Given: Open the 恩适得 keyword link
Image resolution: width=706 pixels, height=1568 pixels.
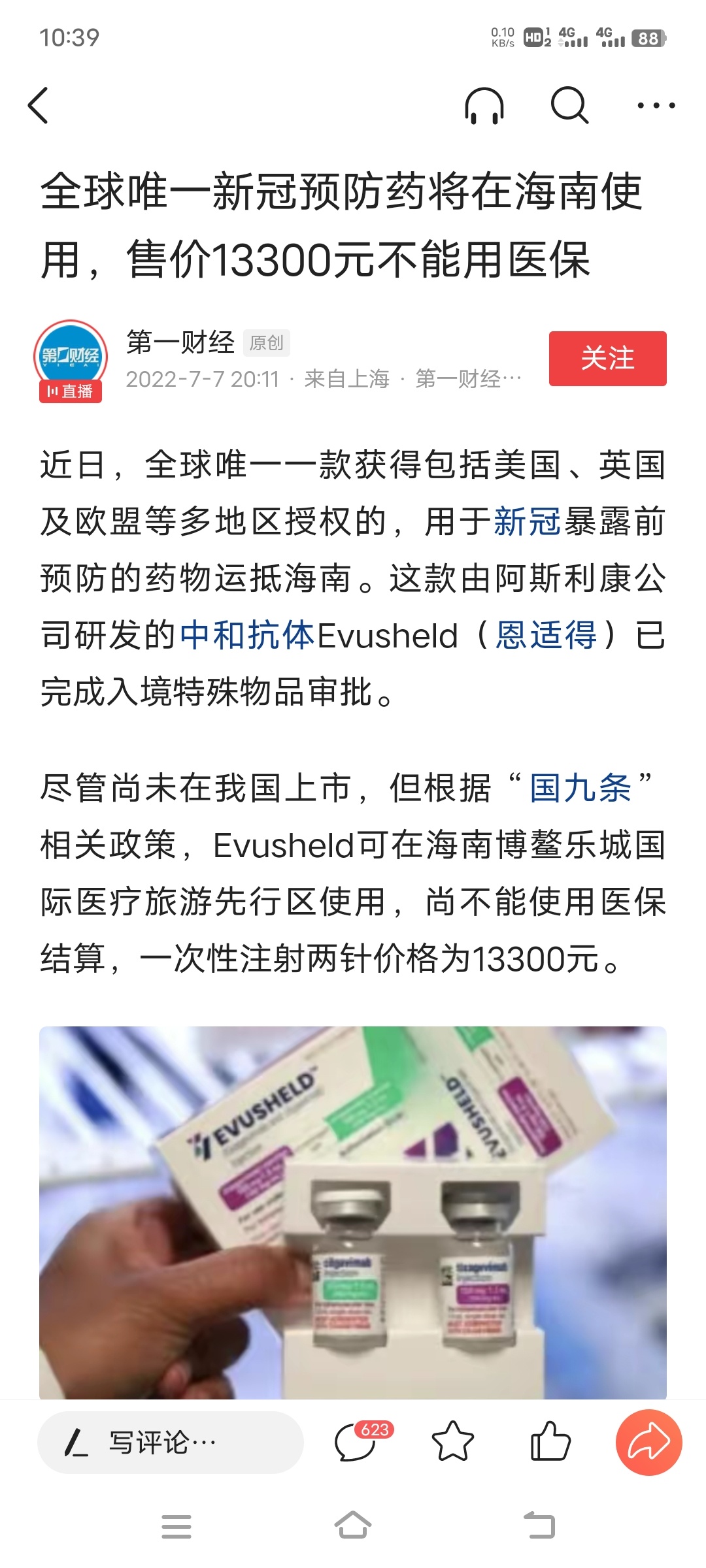Looking at the screenshot, I should coord(546,635).
